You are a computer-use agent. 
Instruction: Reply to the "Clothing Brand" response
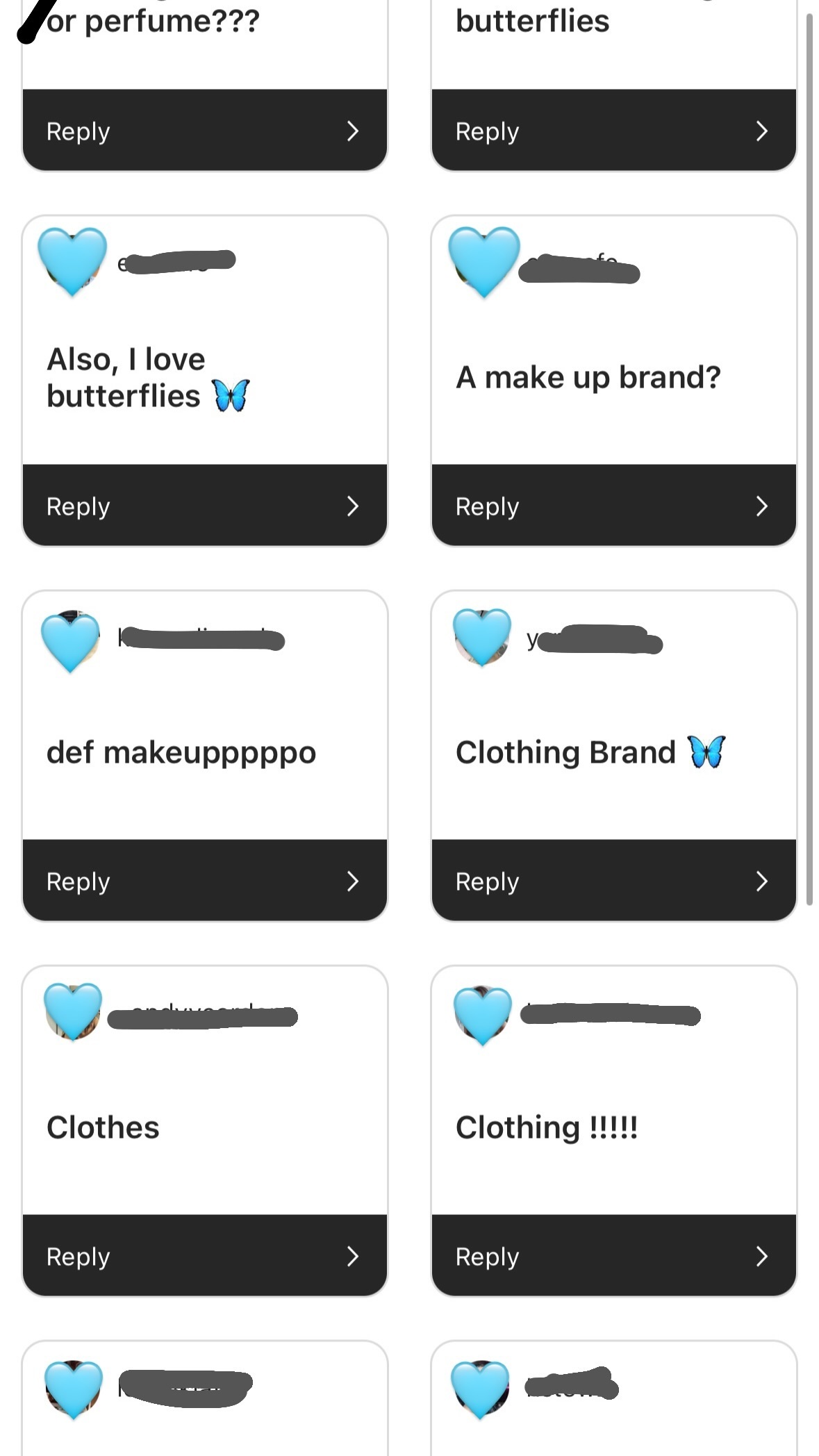pos(613,880)
